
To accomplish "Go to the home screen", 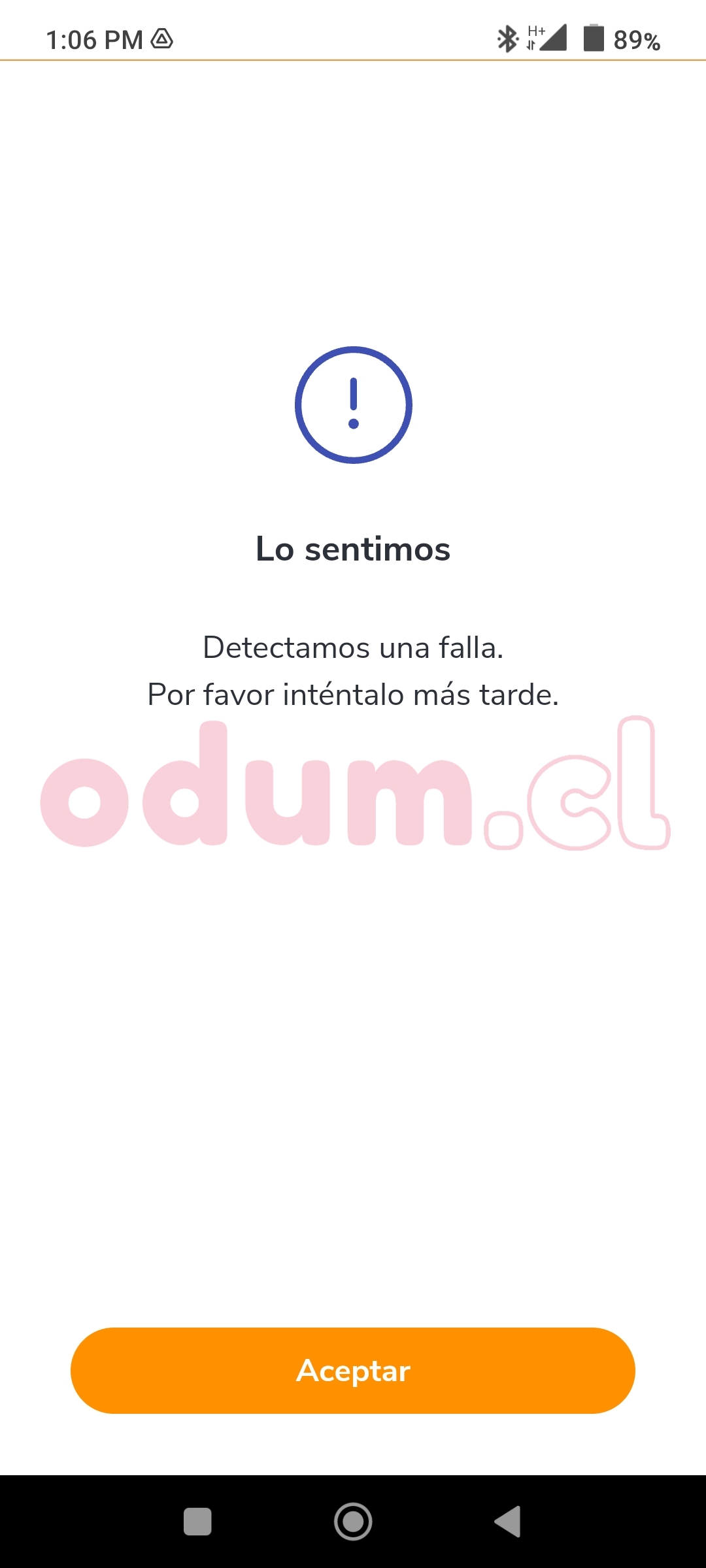I will pyautogui.click(x=353, y=1522).
